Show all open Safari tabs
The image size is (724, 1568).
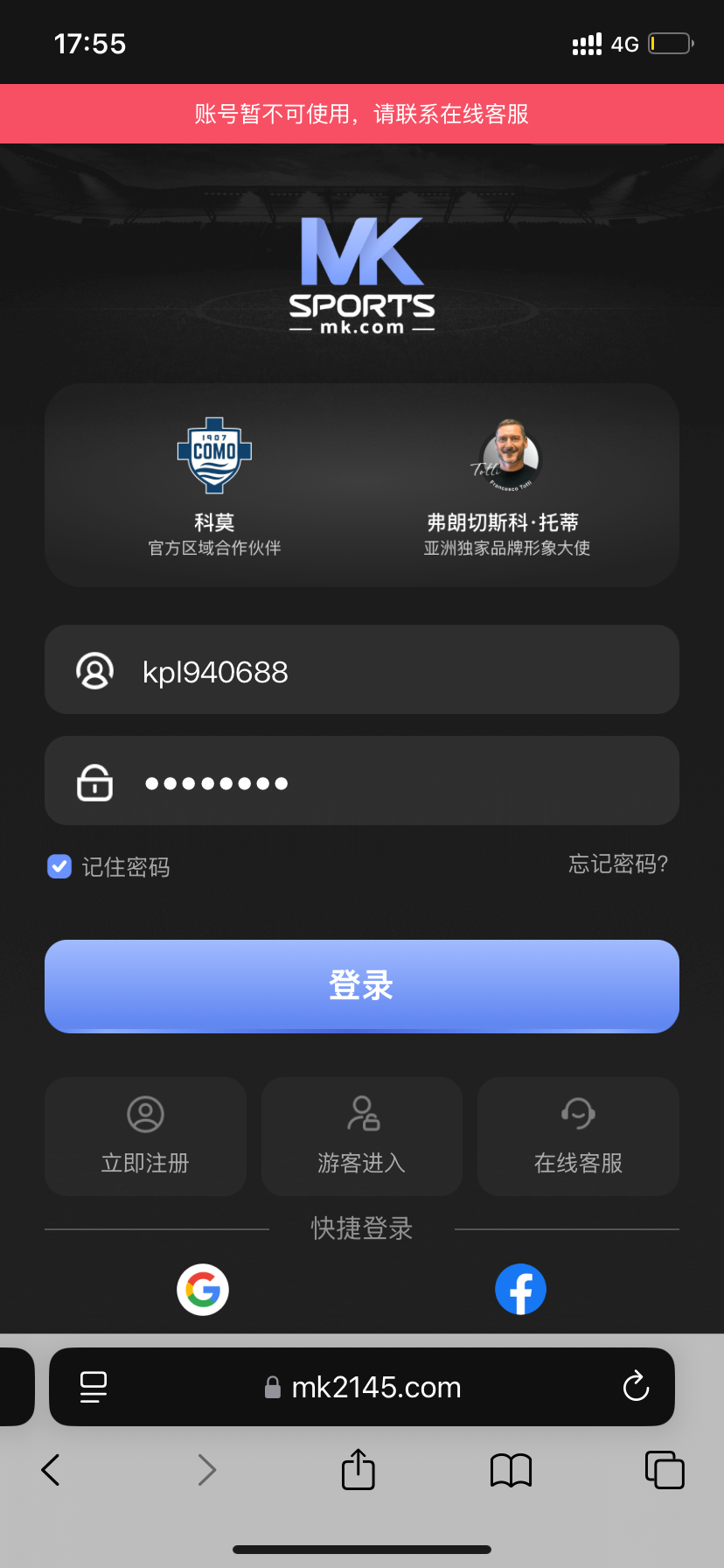pos(665,1470)
